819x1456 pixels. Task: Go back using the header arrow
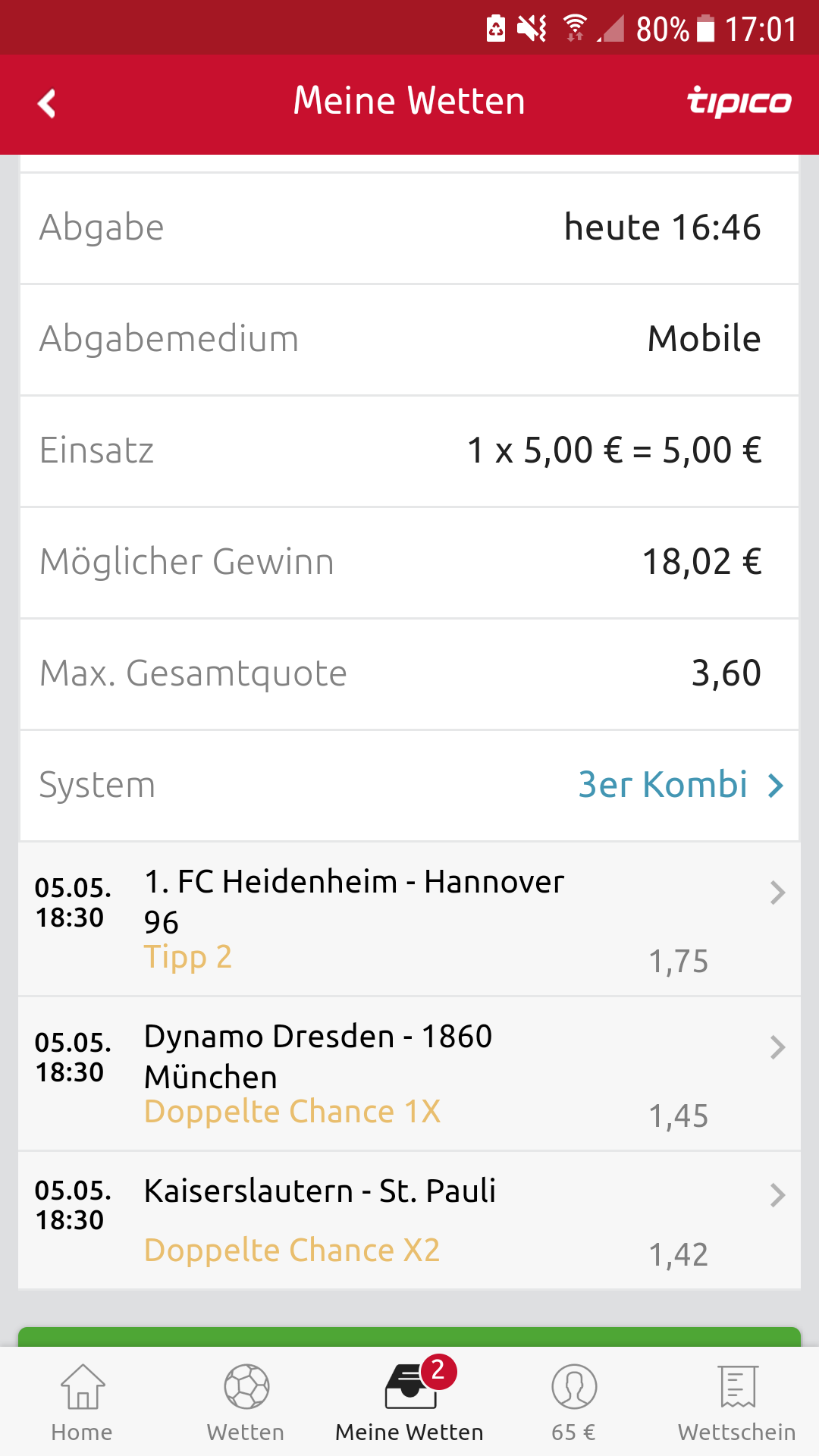47,104
